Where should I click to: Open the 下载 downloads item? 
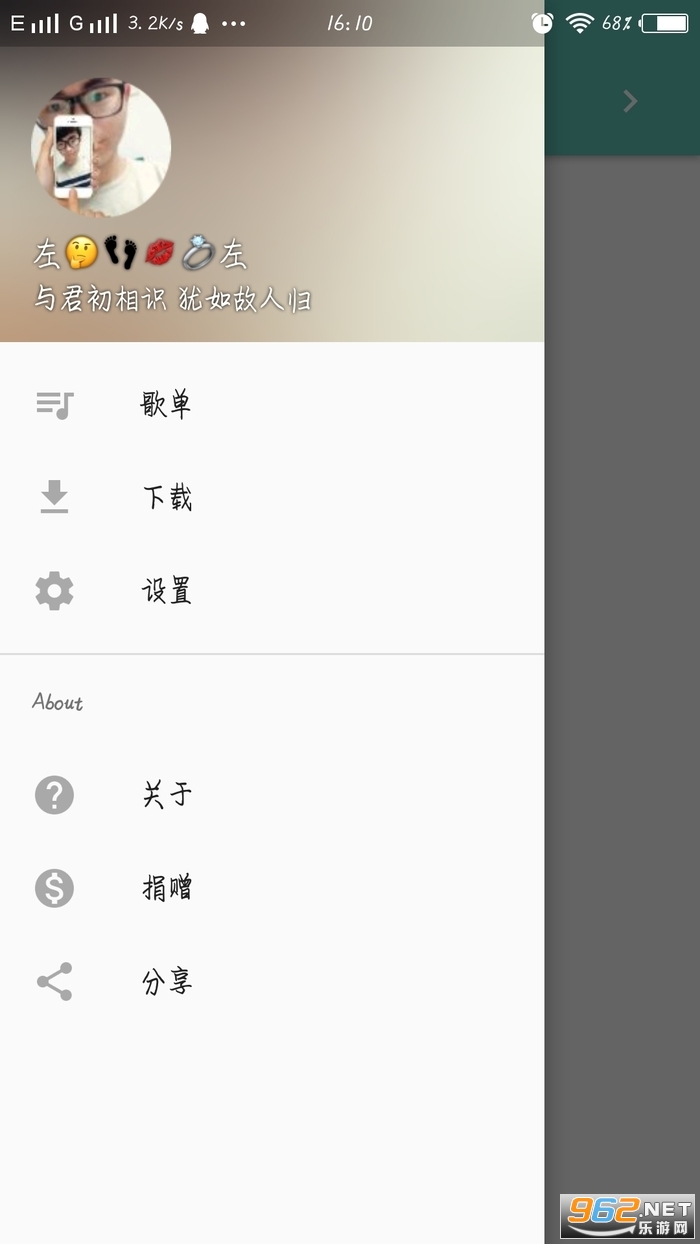(x=165, y=497)
